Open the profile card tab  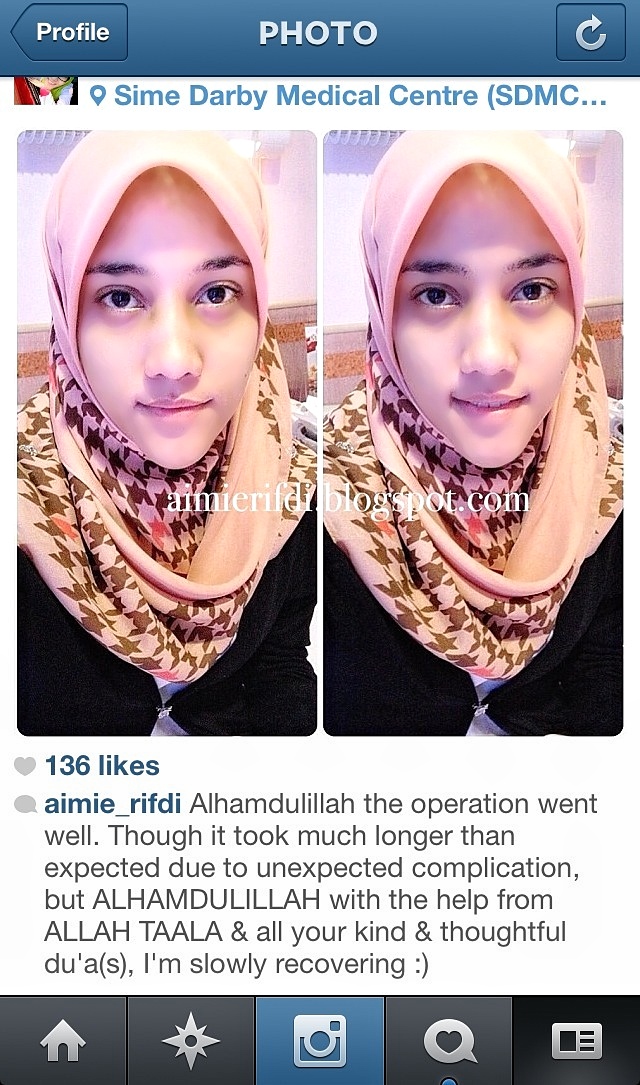577,1041
